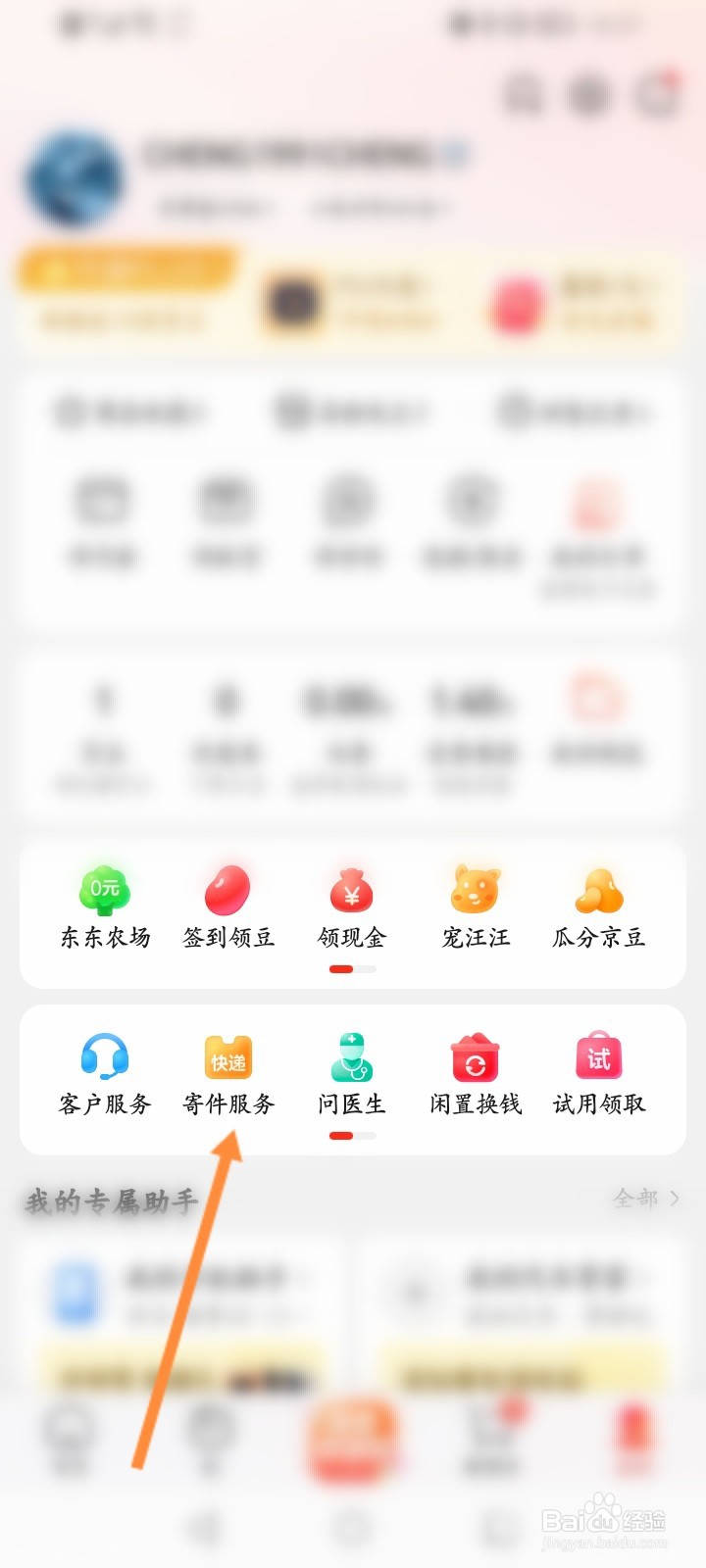
Task: Tap the 客户服务 headset icon
Action: click(103, 1058)
